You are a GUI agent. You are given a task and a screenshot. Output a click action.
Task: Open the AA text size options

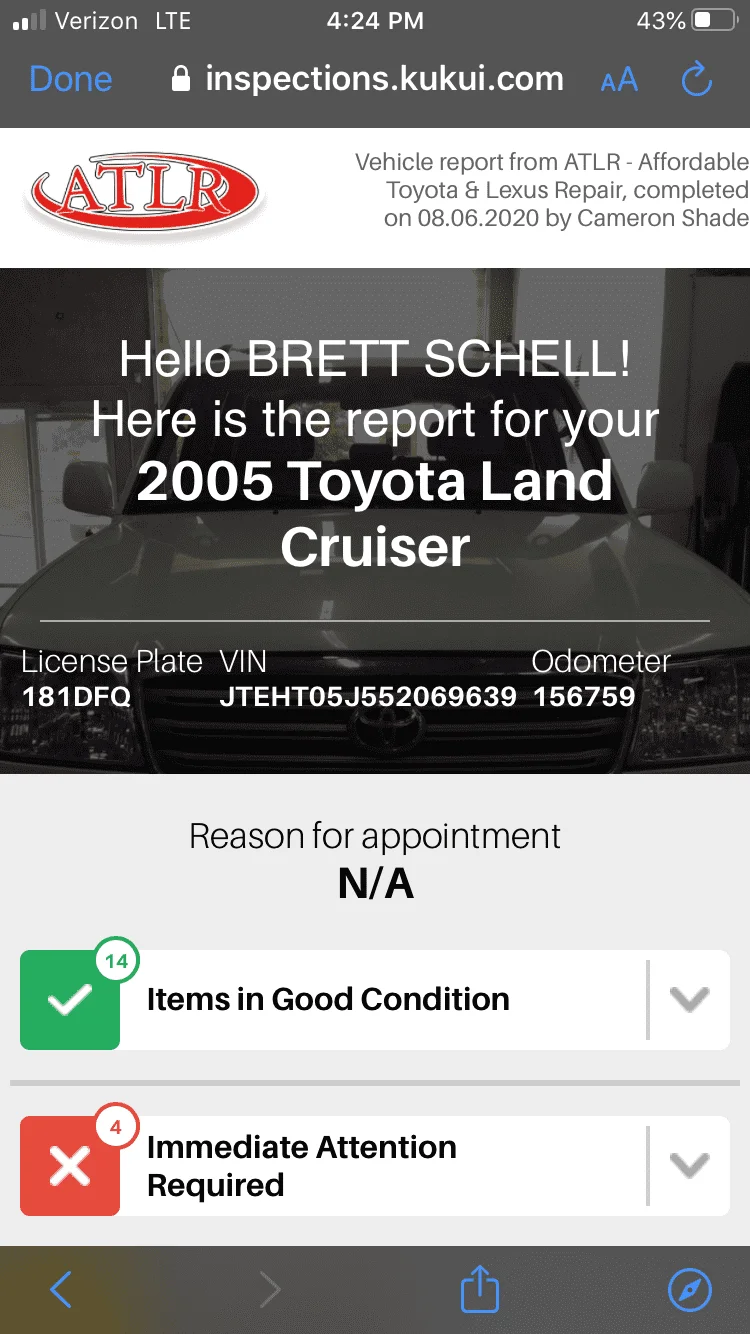click(x=619, y=80)
